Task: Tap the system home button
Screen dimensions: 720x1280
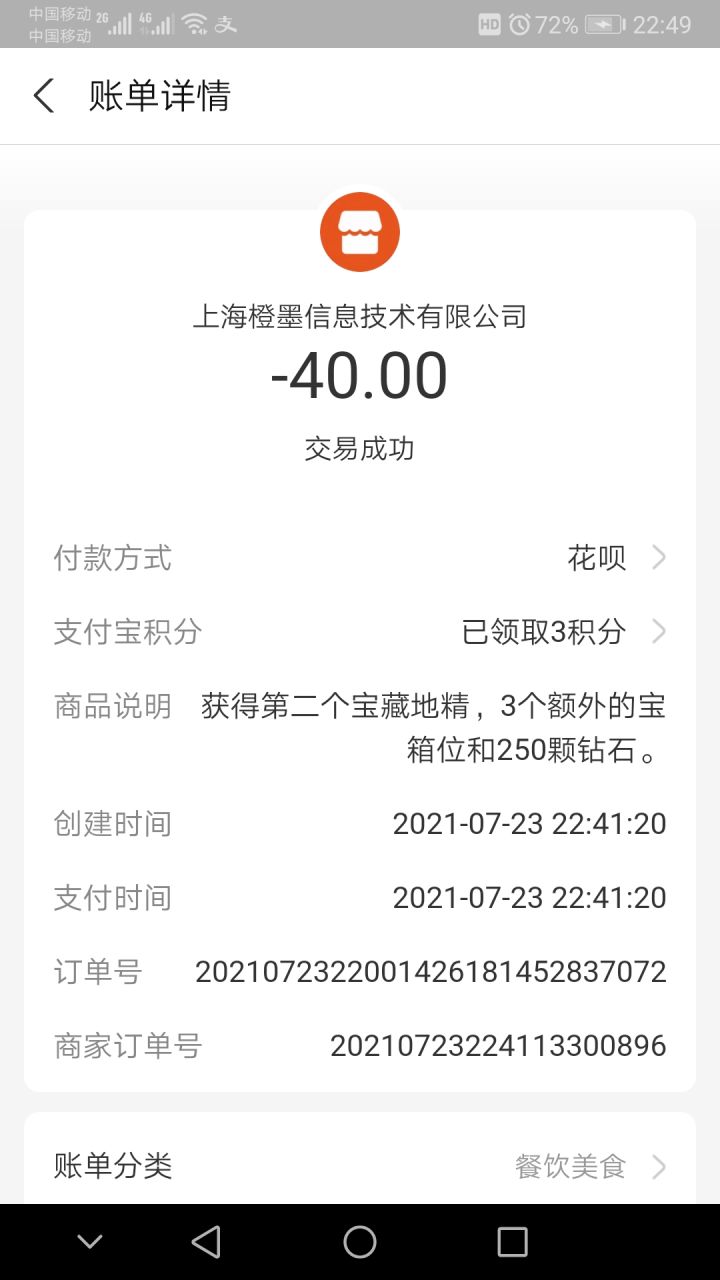Action: [x=360, y=1242]
